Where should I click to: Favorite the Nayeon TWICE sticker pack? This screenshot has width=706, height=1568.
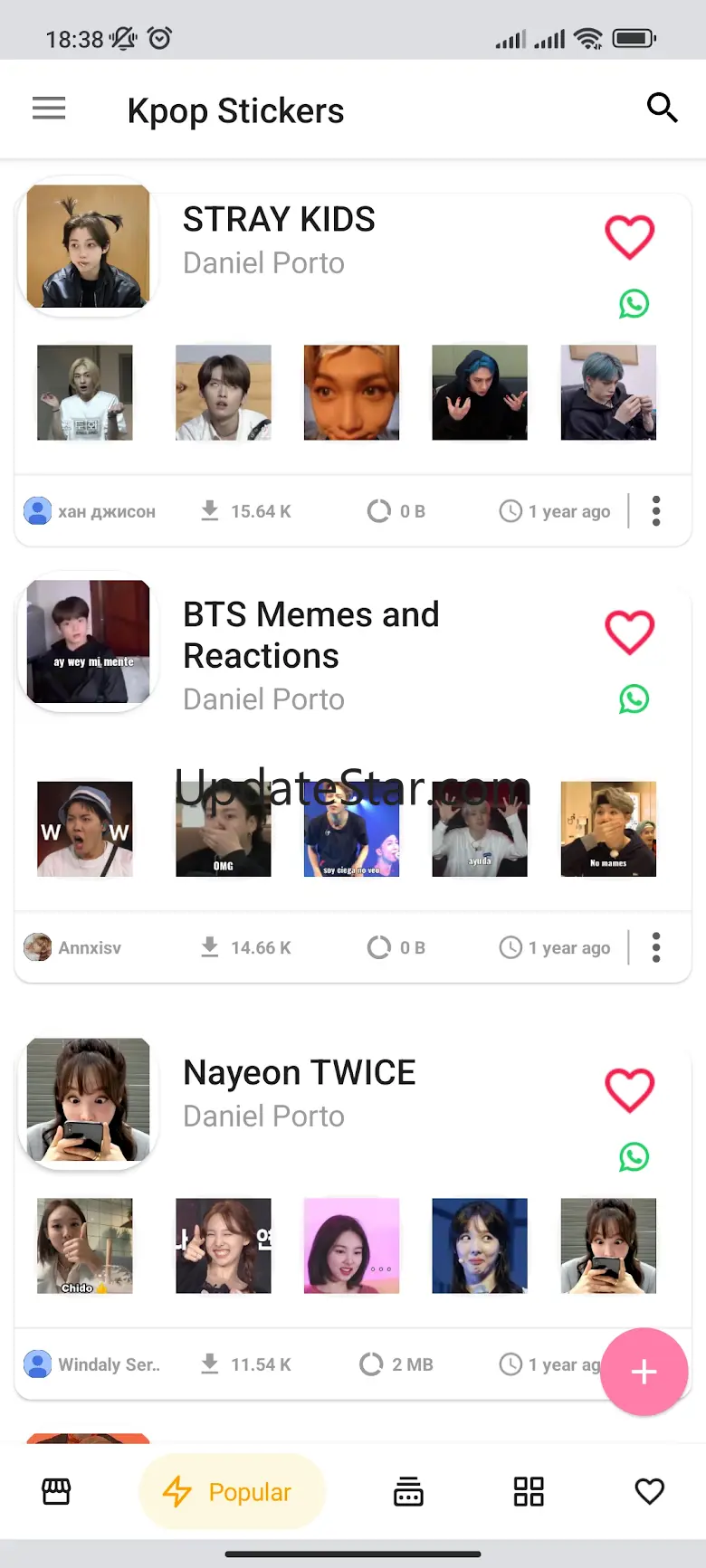point(629,1090)
